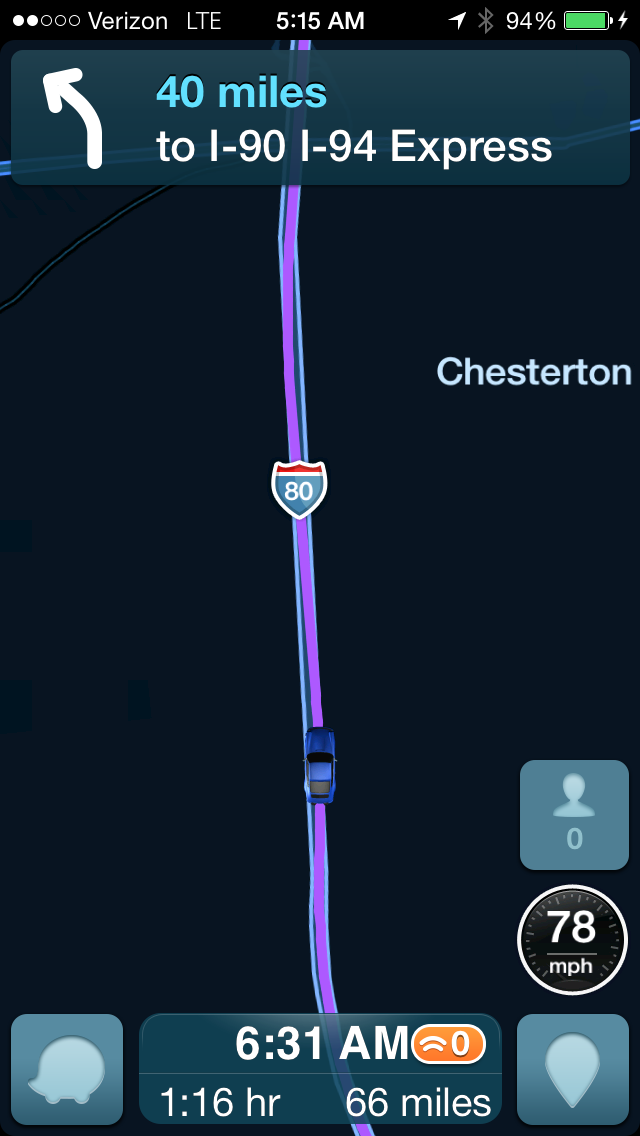Tap the next turn banner to I-90 I-94 Express

click(x=320, y=117)
